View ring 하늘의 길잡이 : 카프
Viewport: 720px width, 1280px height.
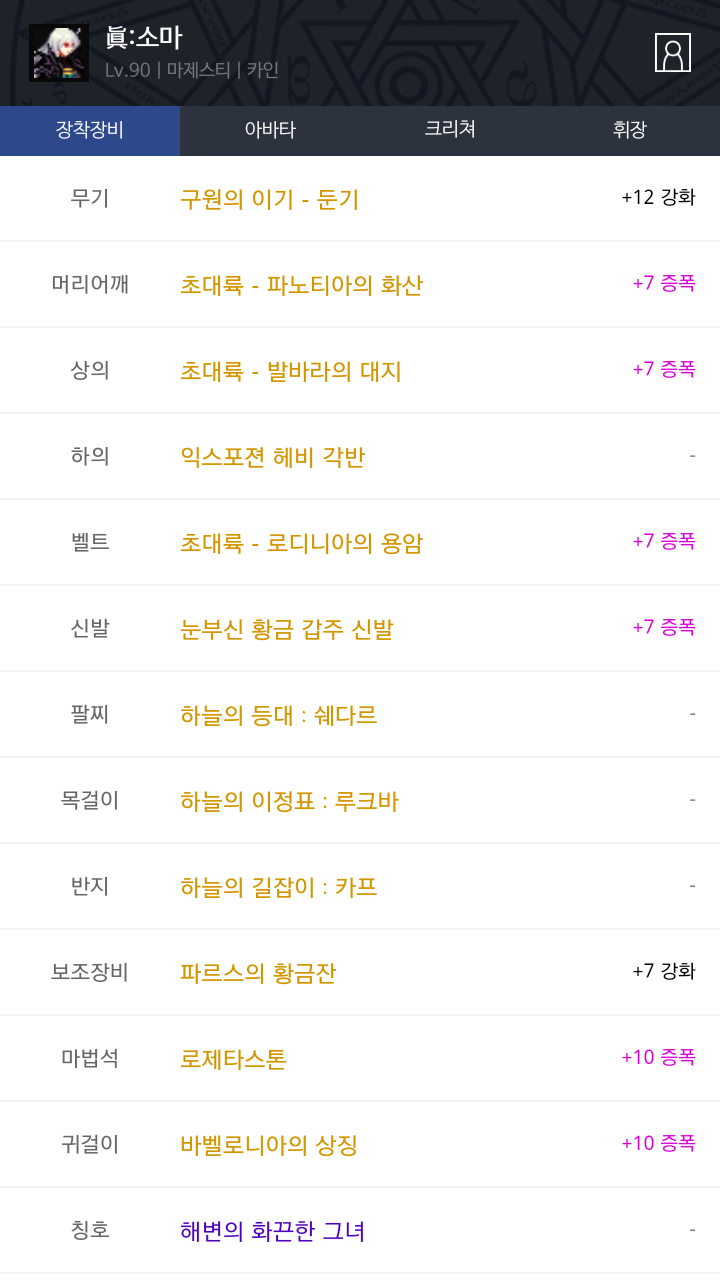point(278,887)
